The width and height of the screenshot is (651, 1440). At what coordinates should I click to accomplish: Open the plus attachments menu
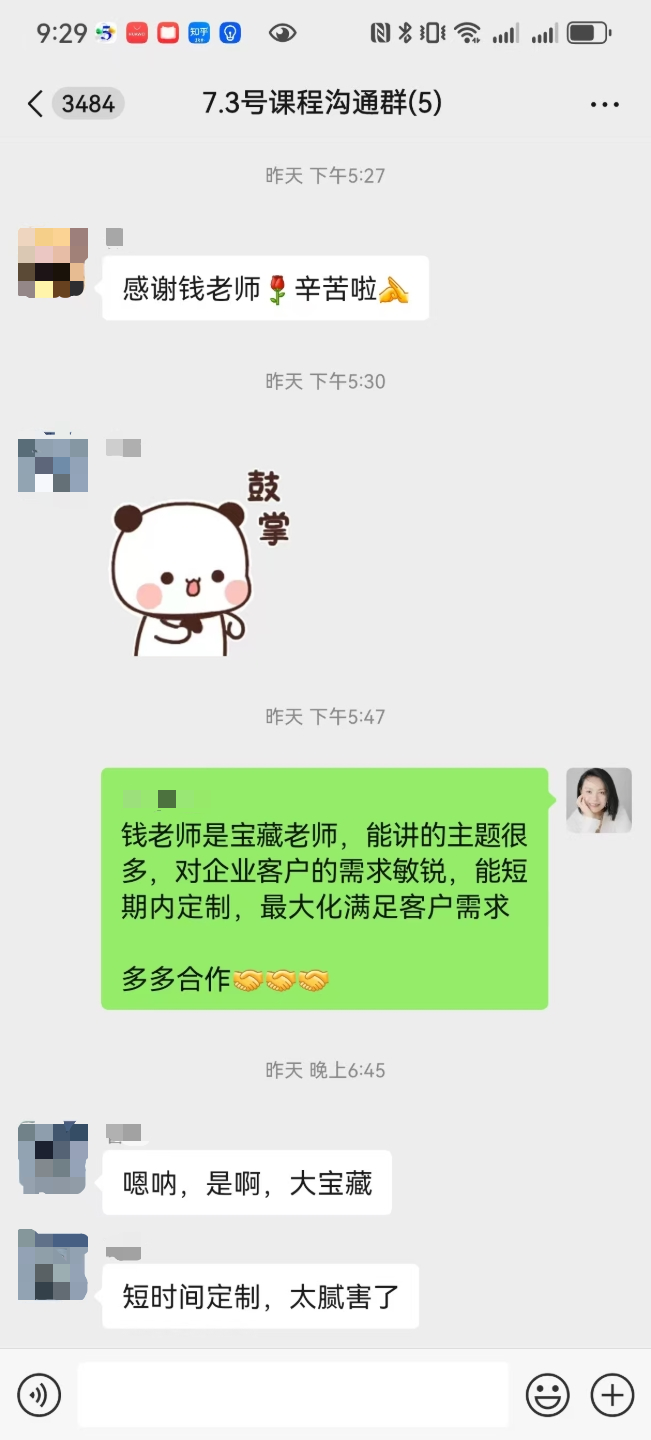(612, 1394)
